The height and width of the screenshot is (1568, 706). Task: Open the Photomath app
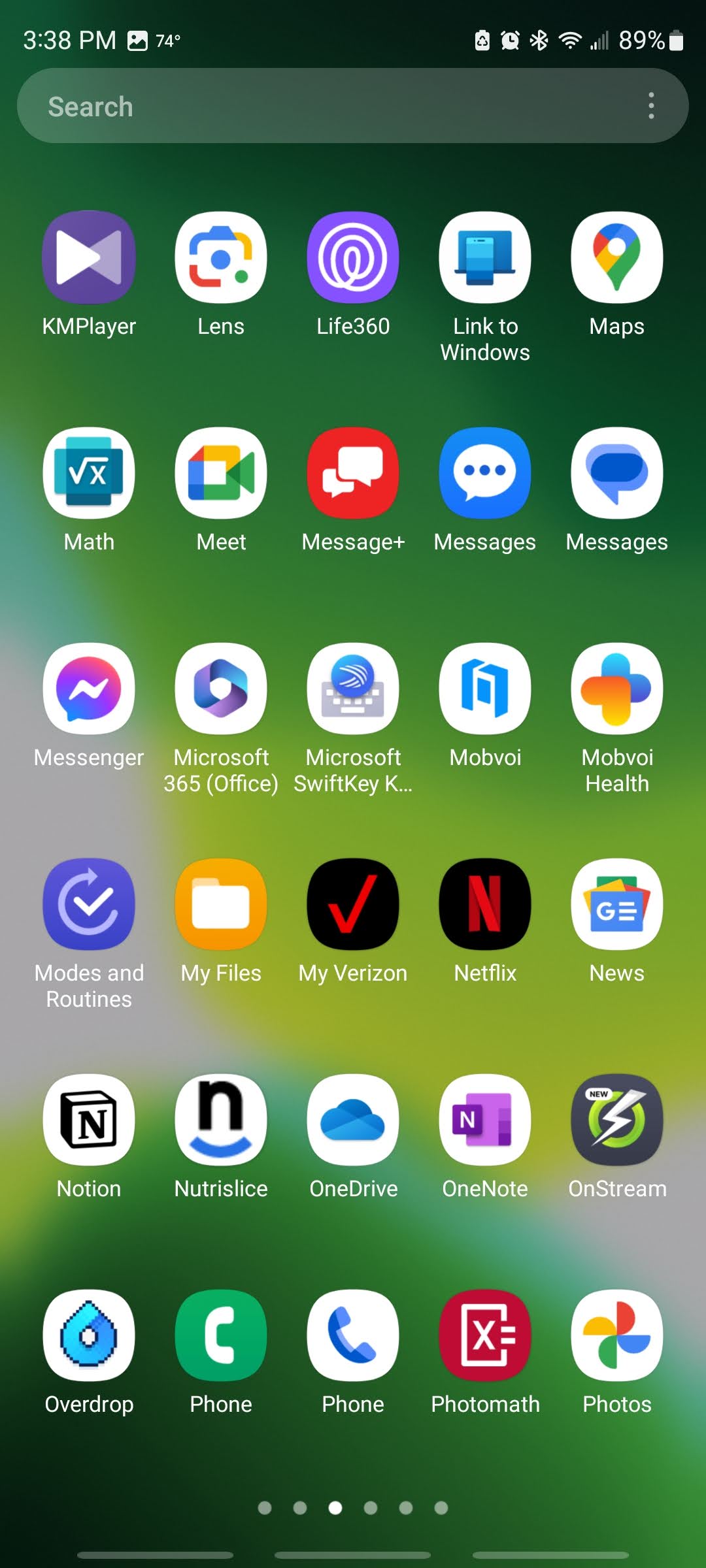485,1335
